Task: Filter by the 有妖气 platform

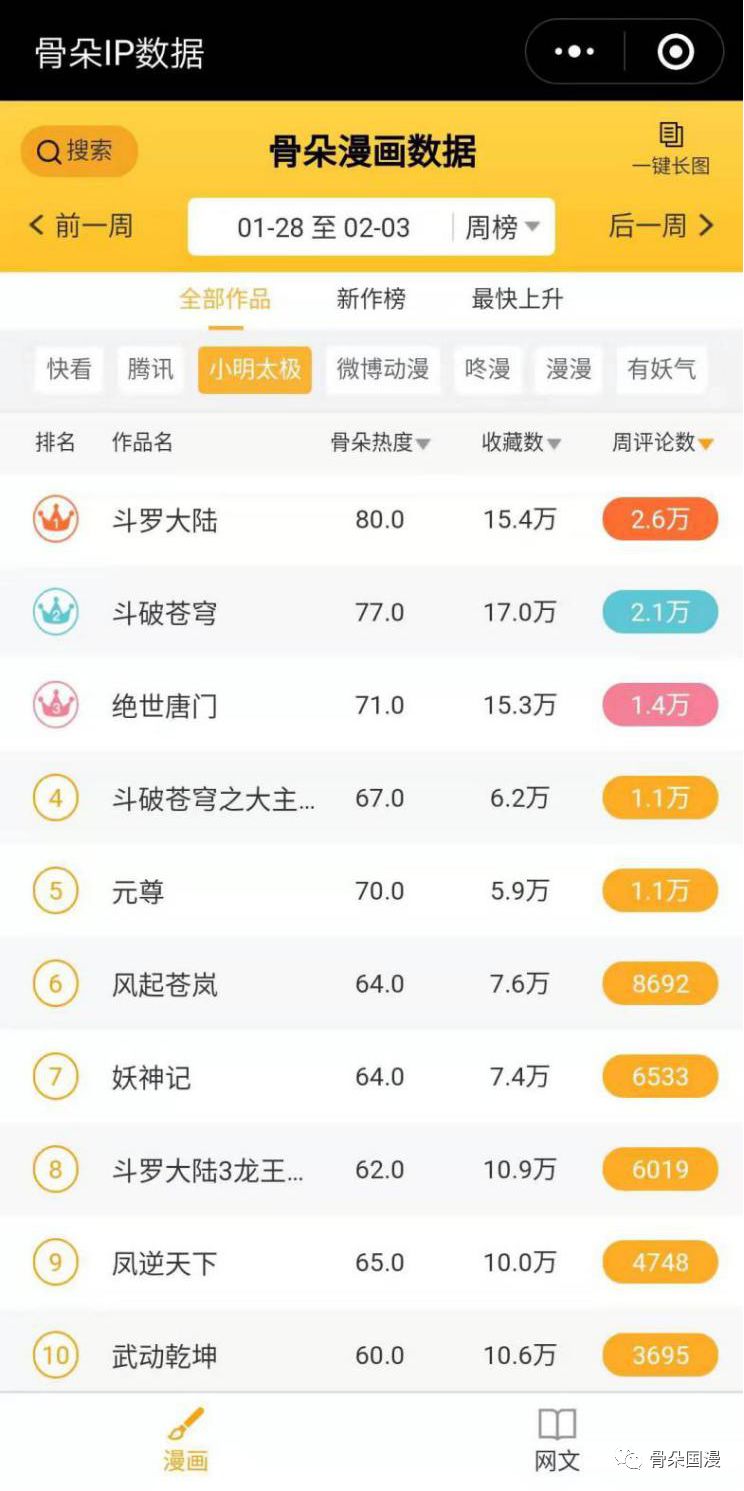Action: click(661, 369)
